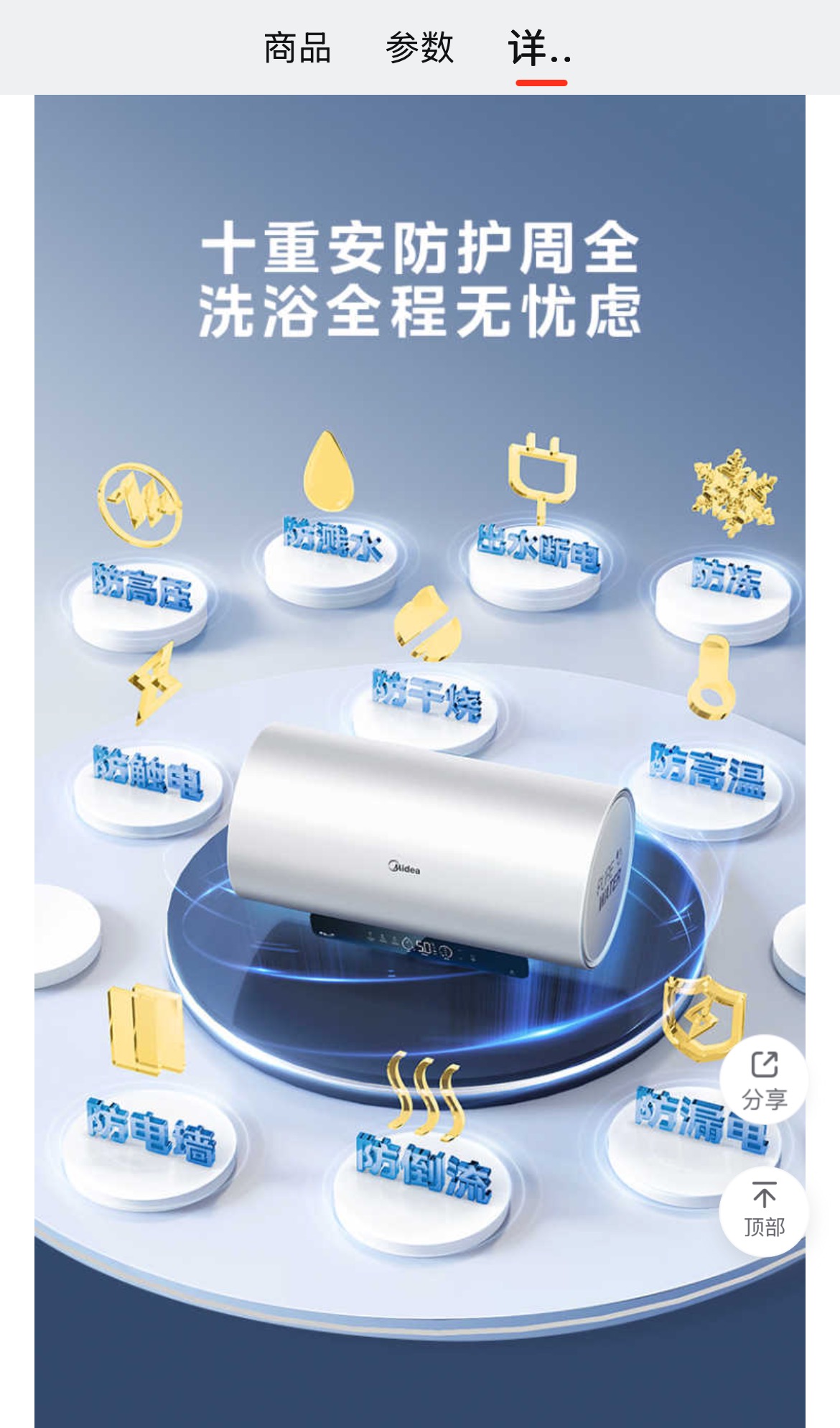Open the 参数 tab
840x1428 pixels.
(419, 48)
